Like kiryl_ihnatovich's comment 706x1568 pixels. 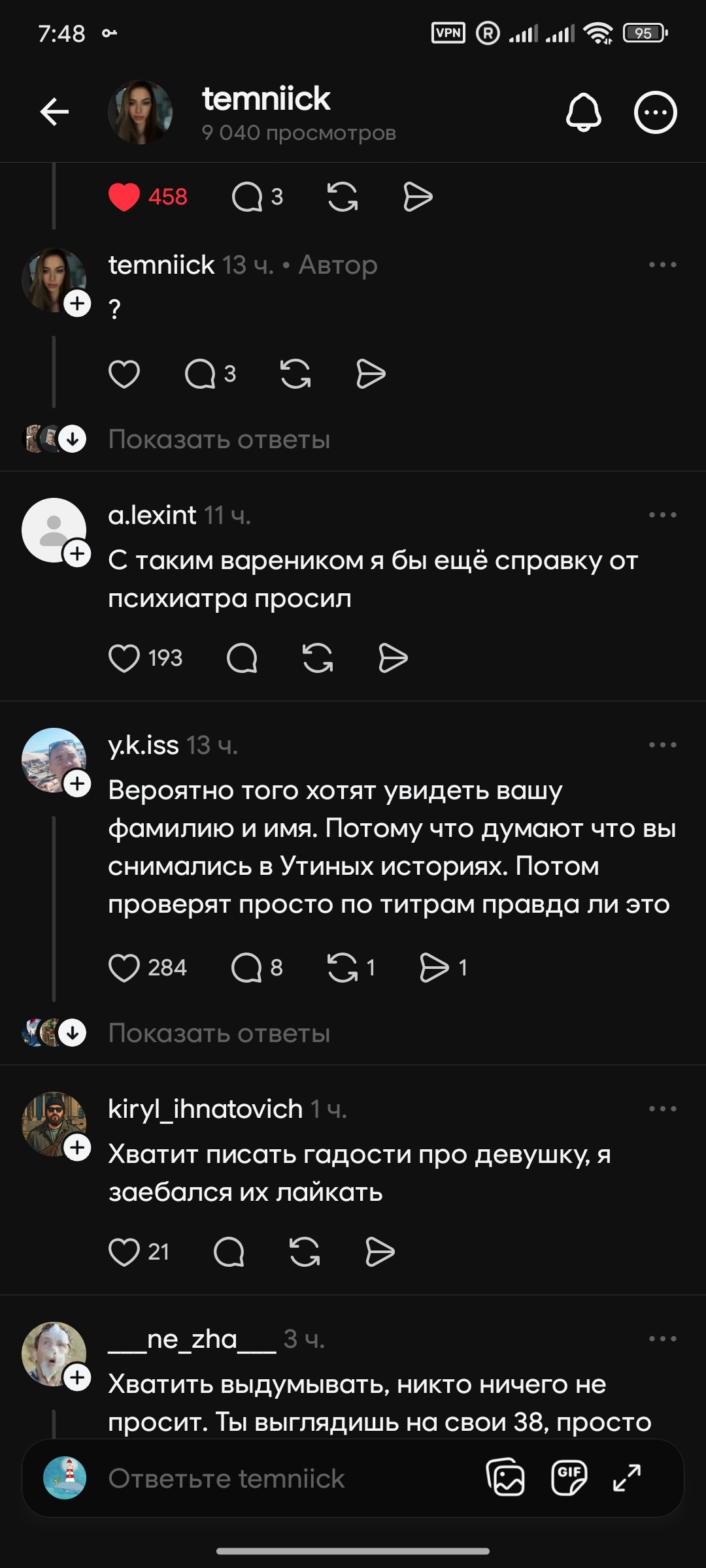pyautogui.click(x=124, y=1252)
